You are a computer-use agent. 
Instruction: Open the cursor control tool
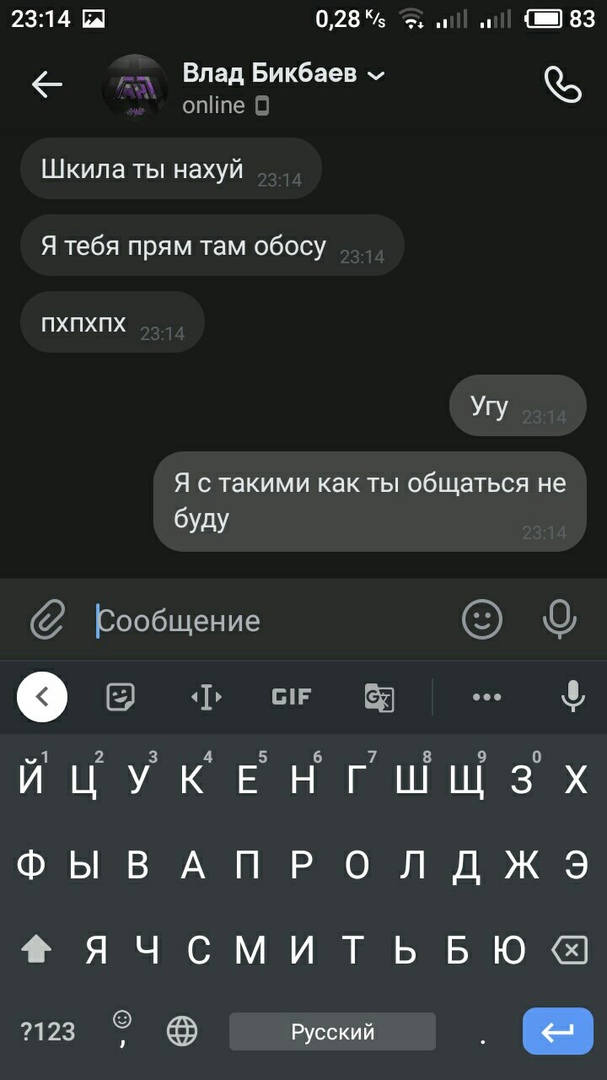point(206,697)
